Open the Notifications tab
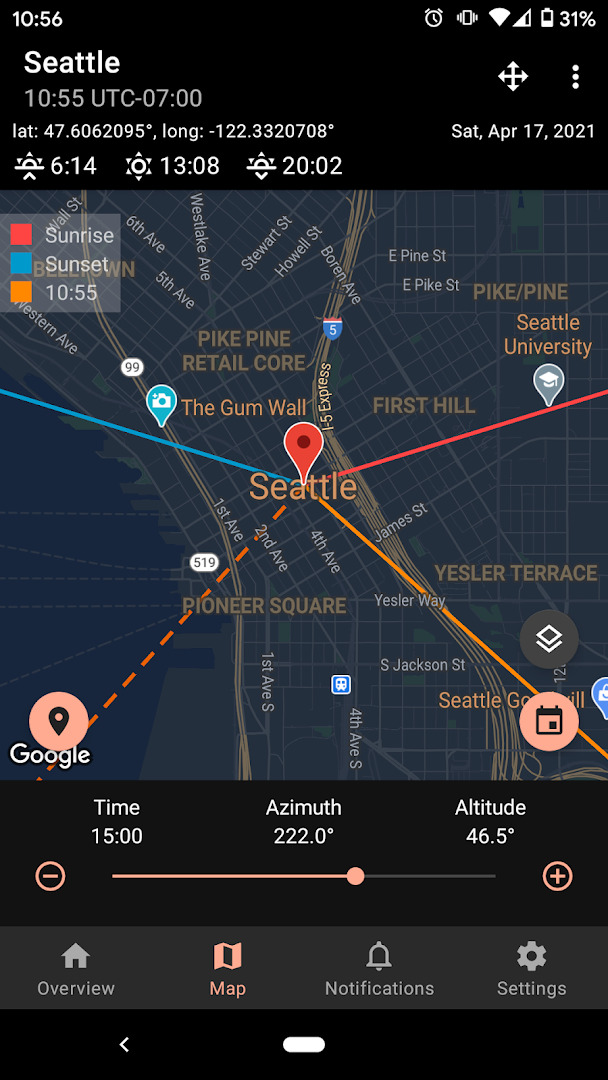This screenshot has width=608, height=1080. (379, 969)
